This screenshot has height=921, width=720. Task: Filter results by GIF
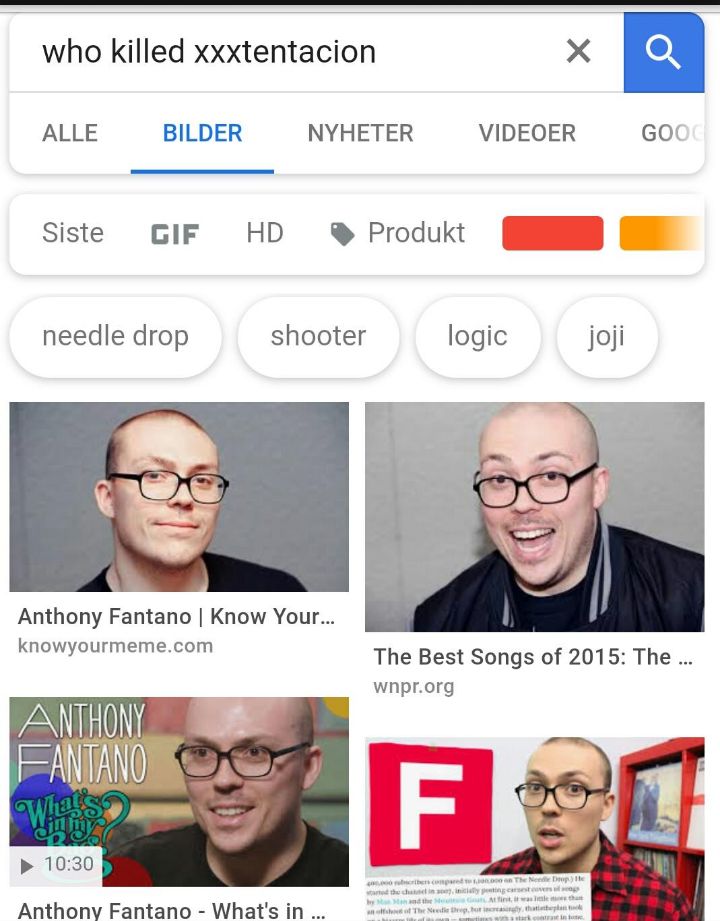[x=175, y=234]
